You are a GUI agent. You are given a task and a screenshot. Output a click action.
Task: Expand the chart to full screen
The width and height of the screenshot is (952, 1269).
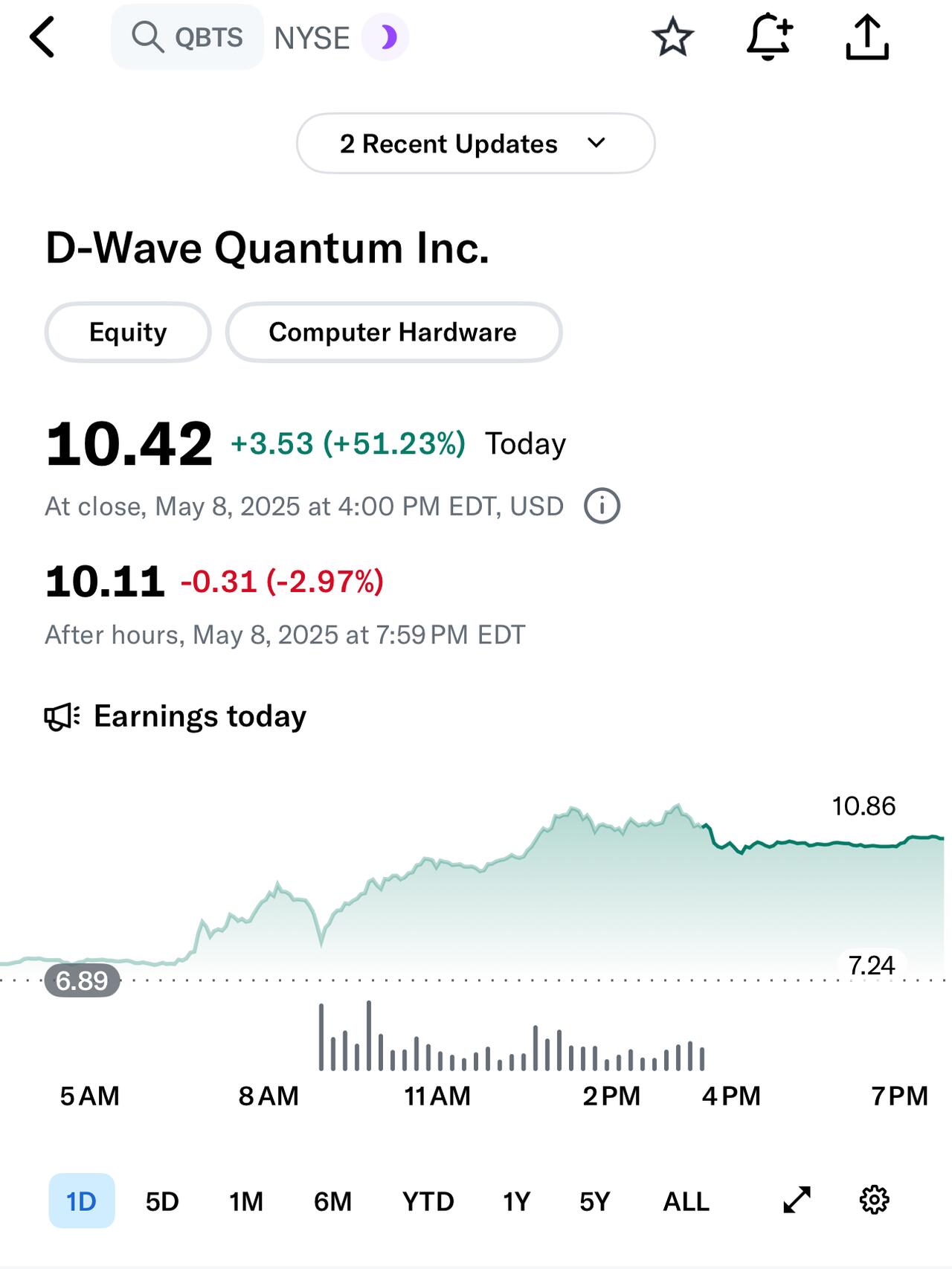(797, 1200)
